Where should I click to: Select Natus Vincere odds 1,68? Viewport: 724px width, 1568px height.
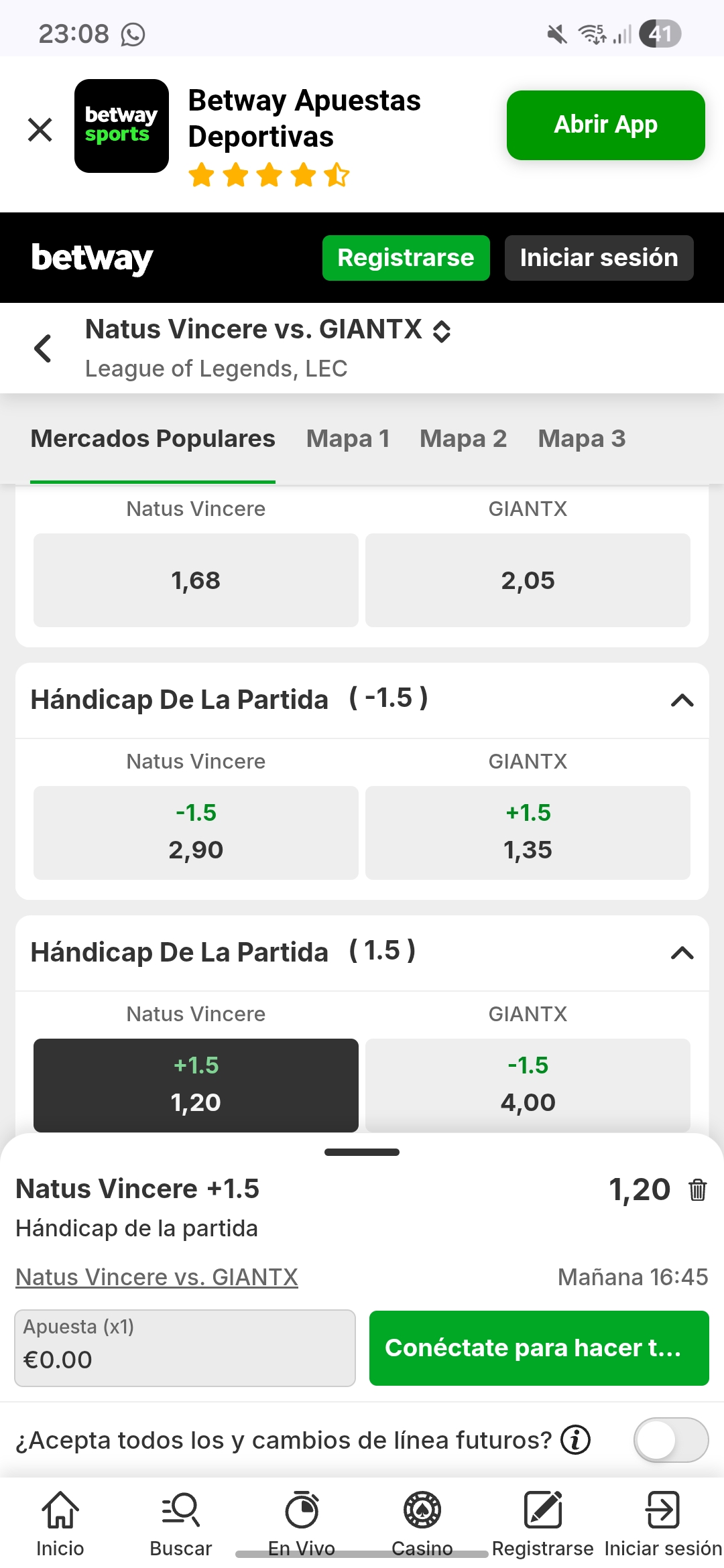tap(196, 580)
